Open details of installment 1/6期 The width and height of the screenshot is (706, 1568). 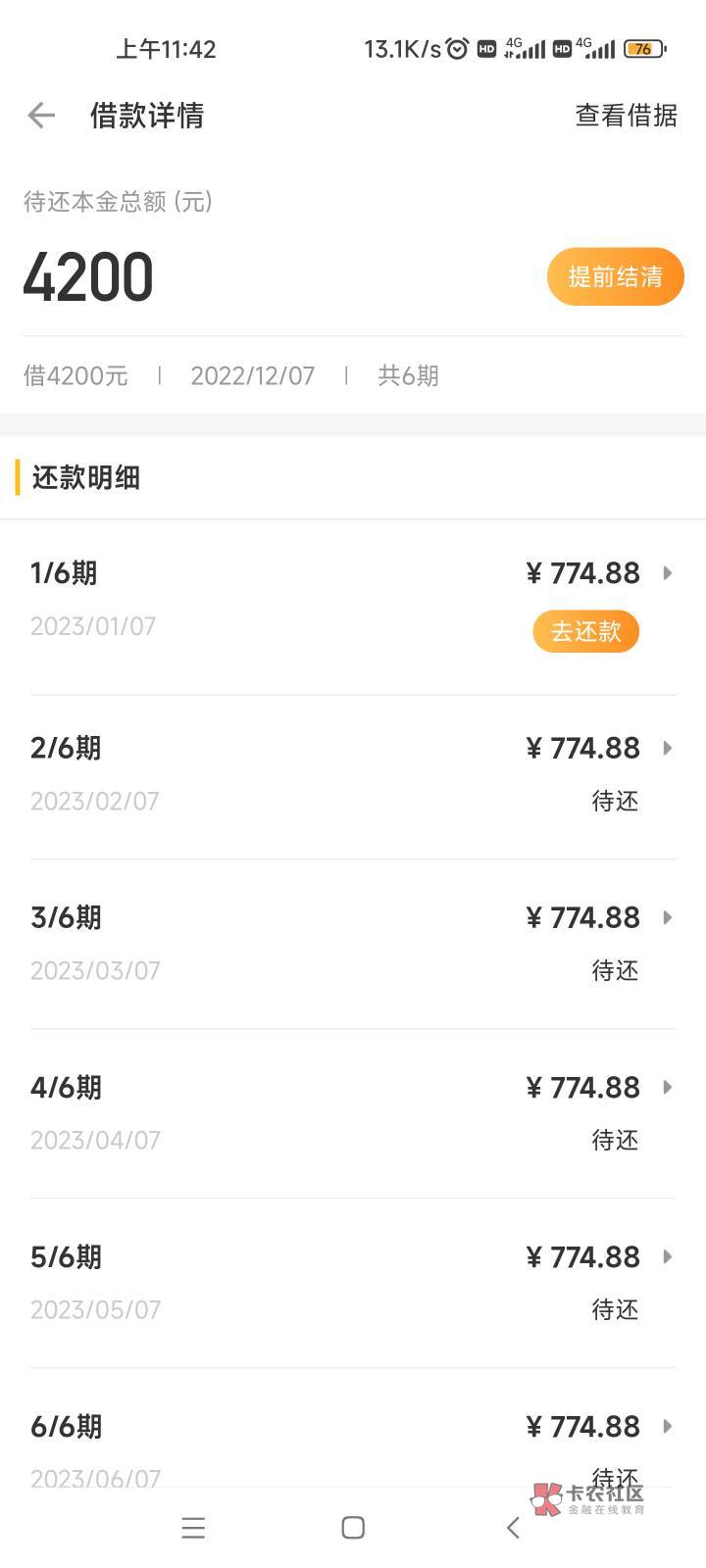pyautogui.click(x=353, y=608)
